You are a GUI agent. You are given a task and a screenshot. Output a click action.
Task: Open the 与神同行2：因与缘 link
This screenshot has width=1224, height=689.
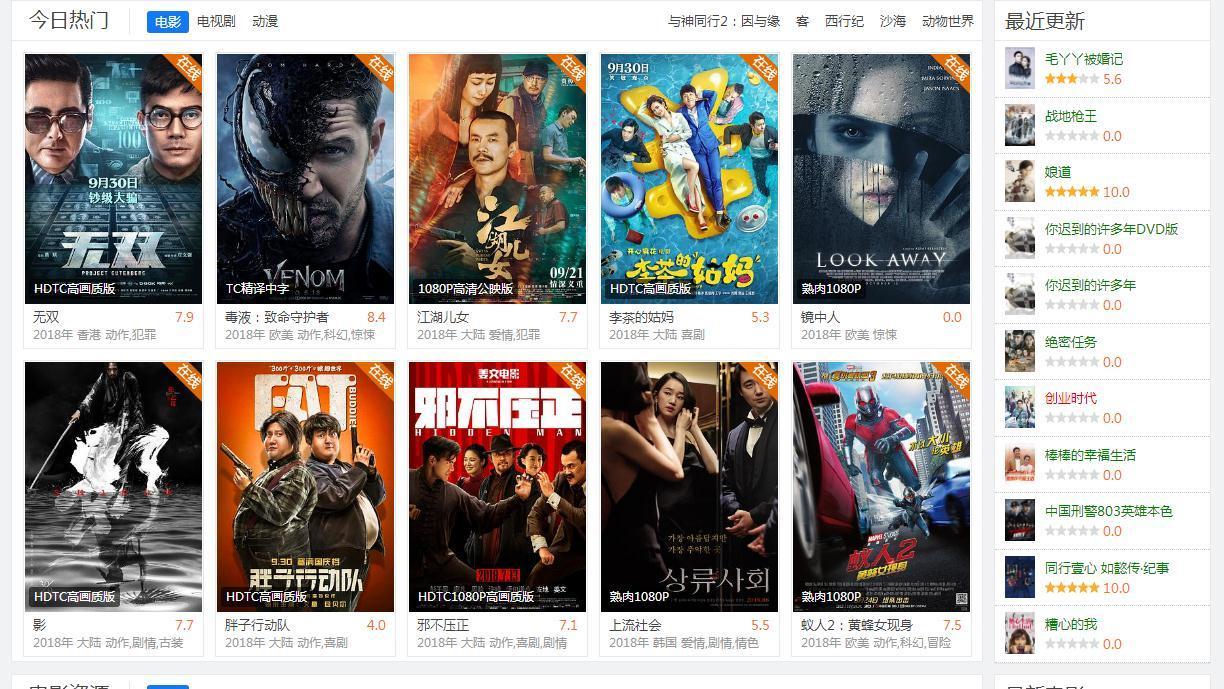coord(723,21)
